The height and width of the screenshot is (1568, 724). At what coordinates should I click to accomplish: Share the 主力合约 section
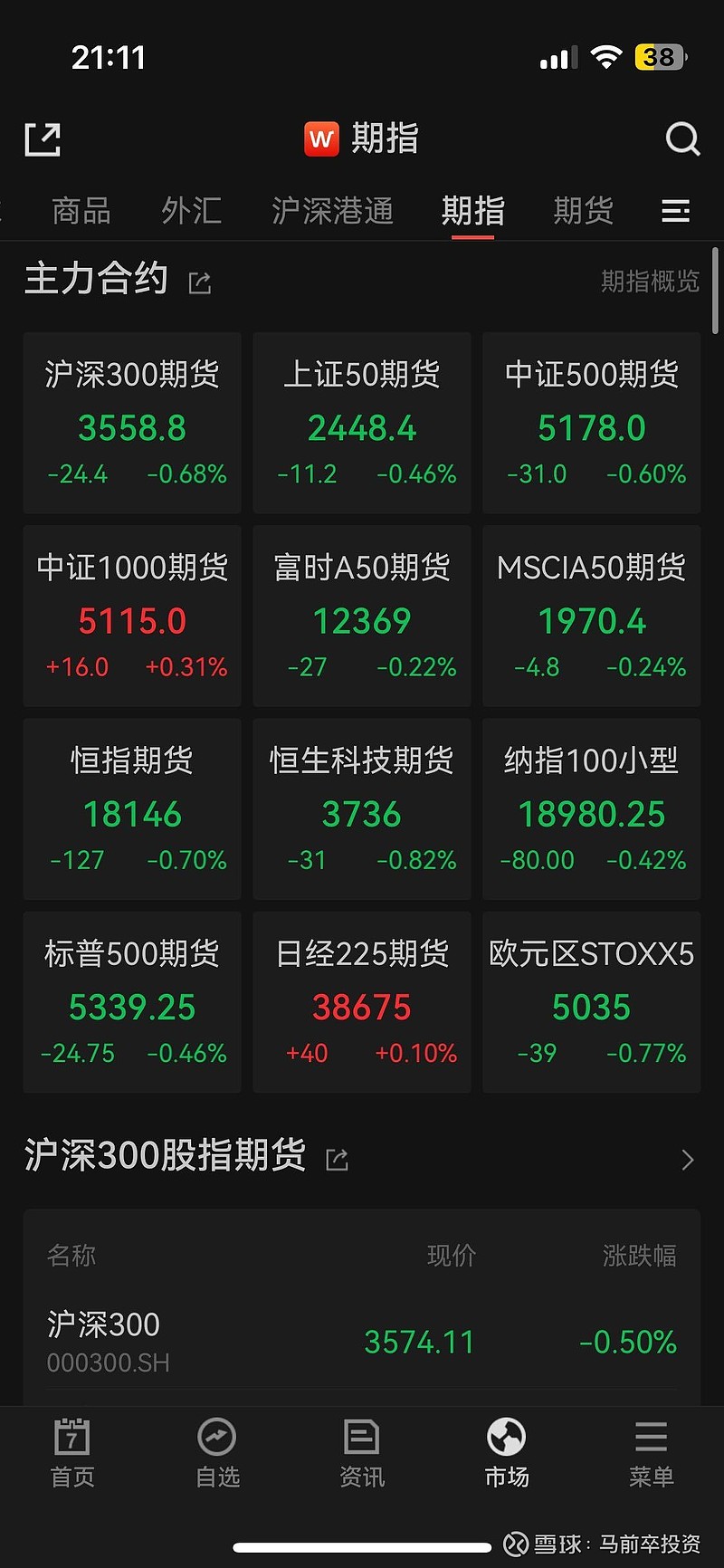click(200, 283)
